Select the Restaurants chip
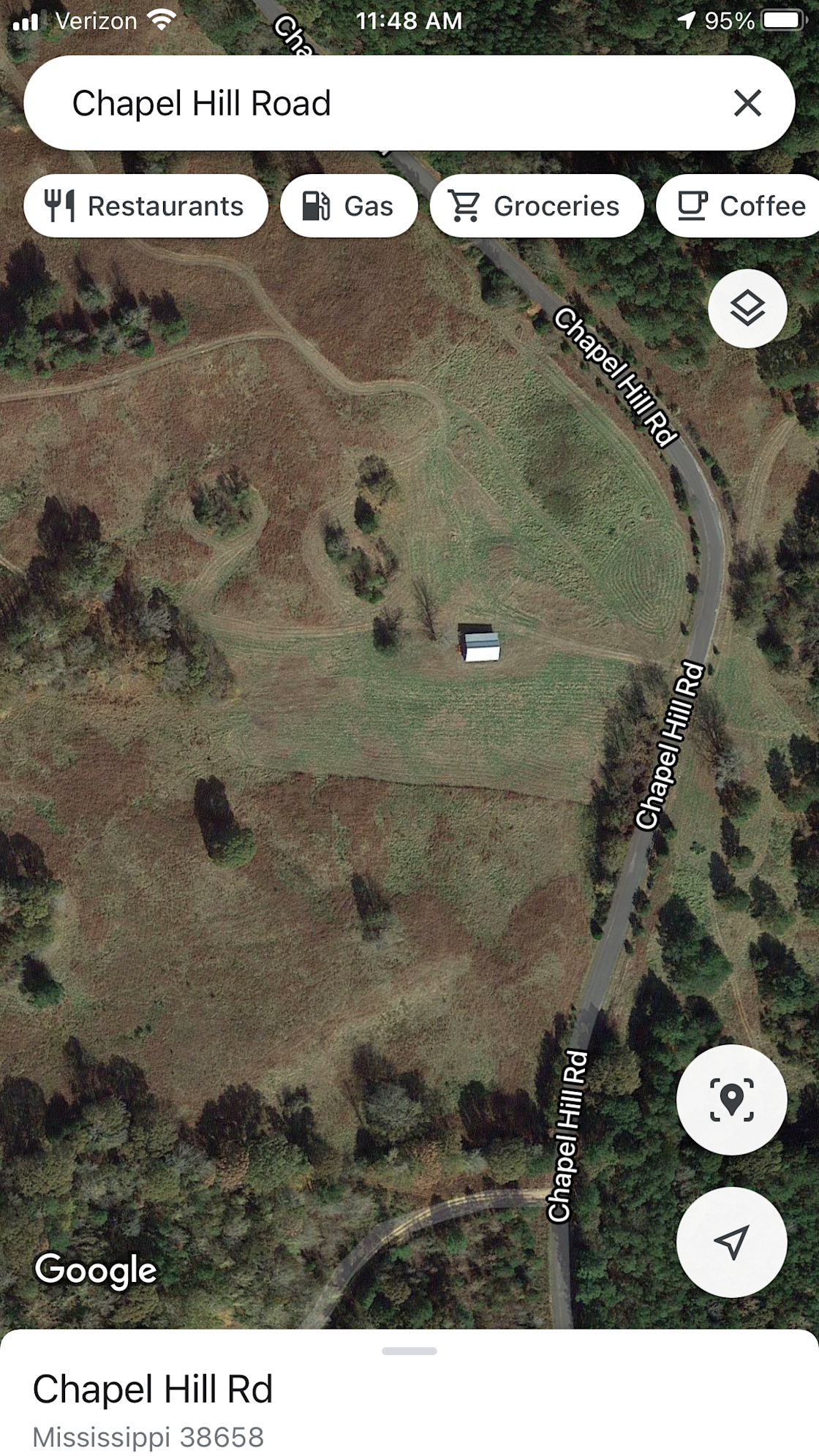The image size is (819, 1456). click(146, 206)
